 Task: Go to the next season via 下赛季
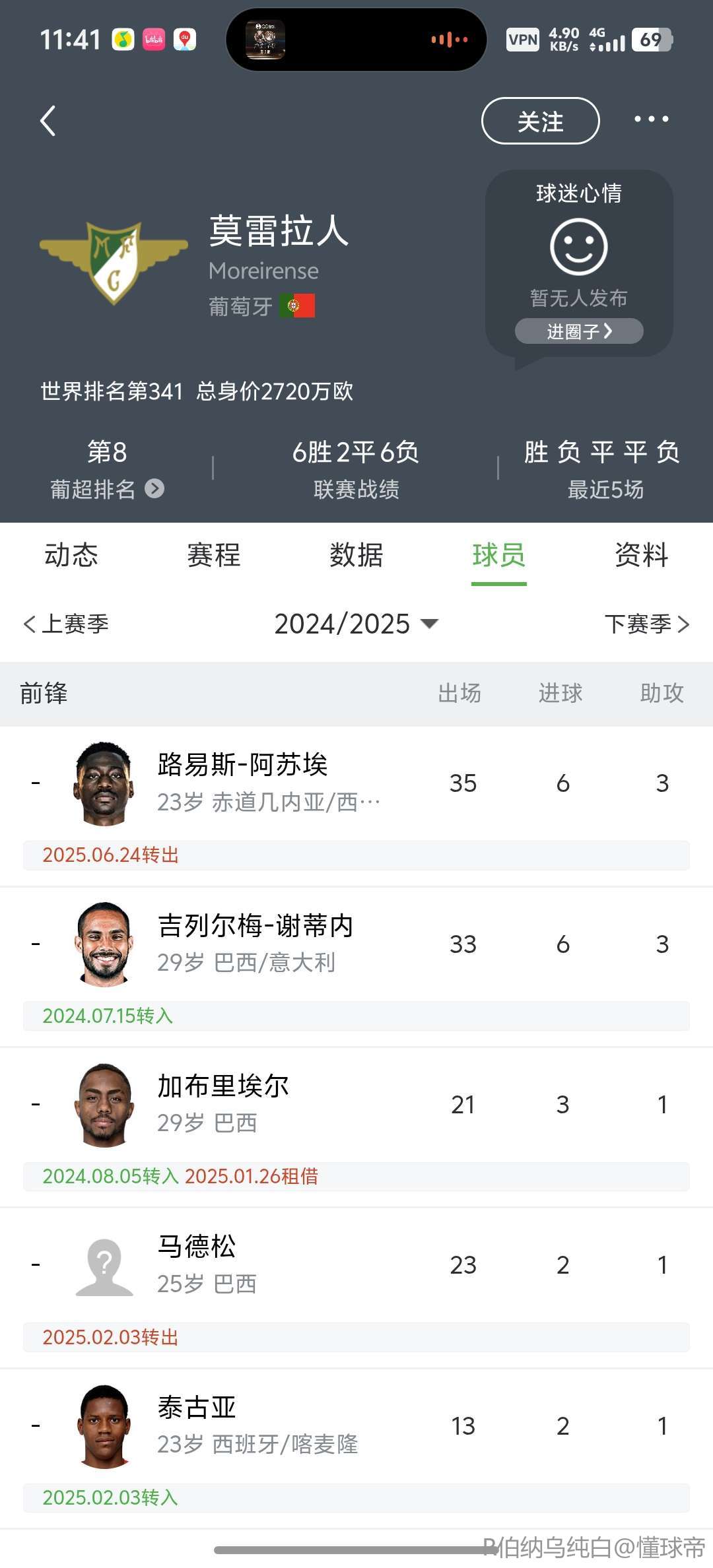point(647,624)
